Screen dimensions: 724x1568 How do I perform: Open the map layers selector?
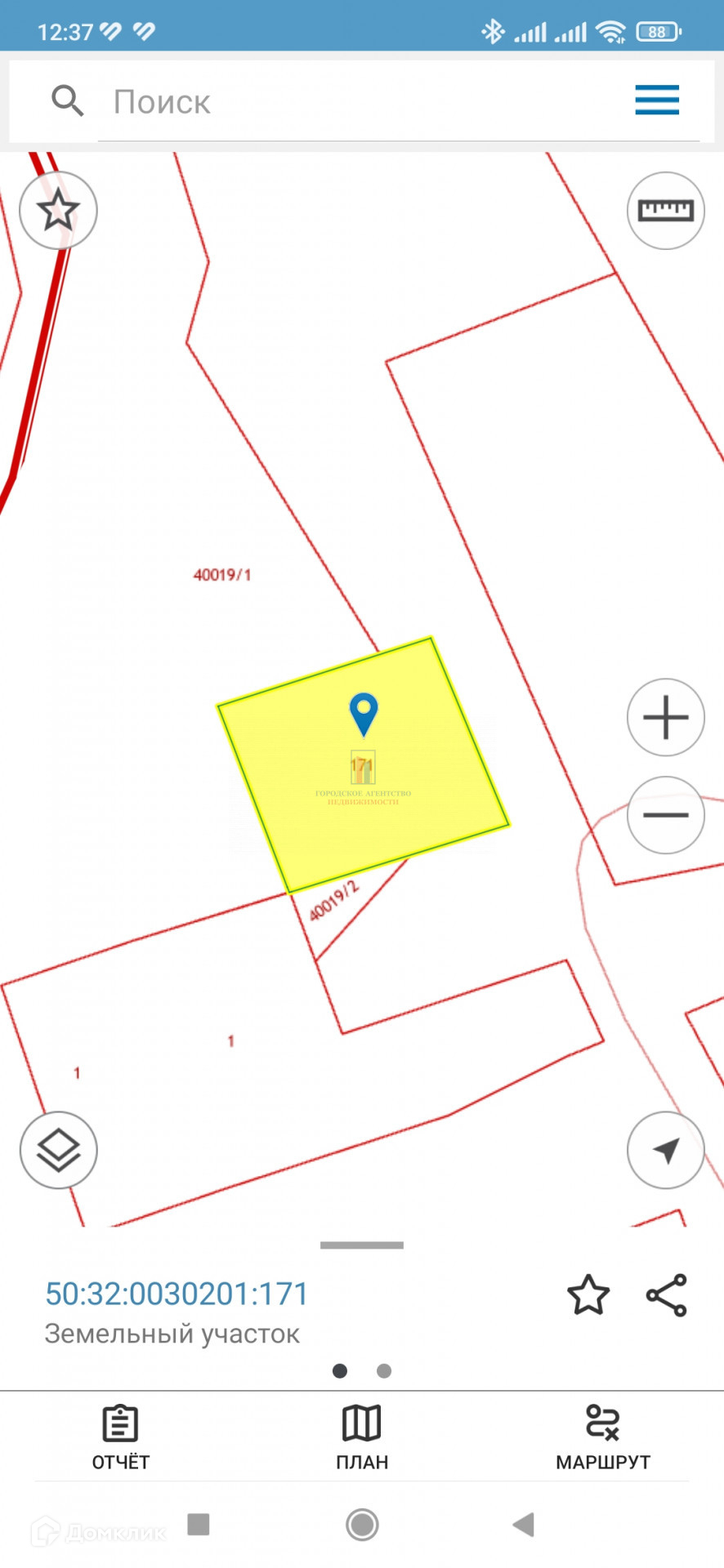click(59, 1150)
